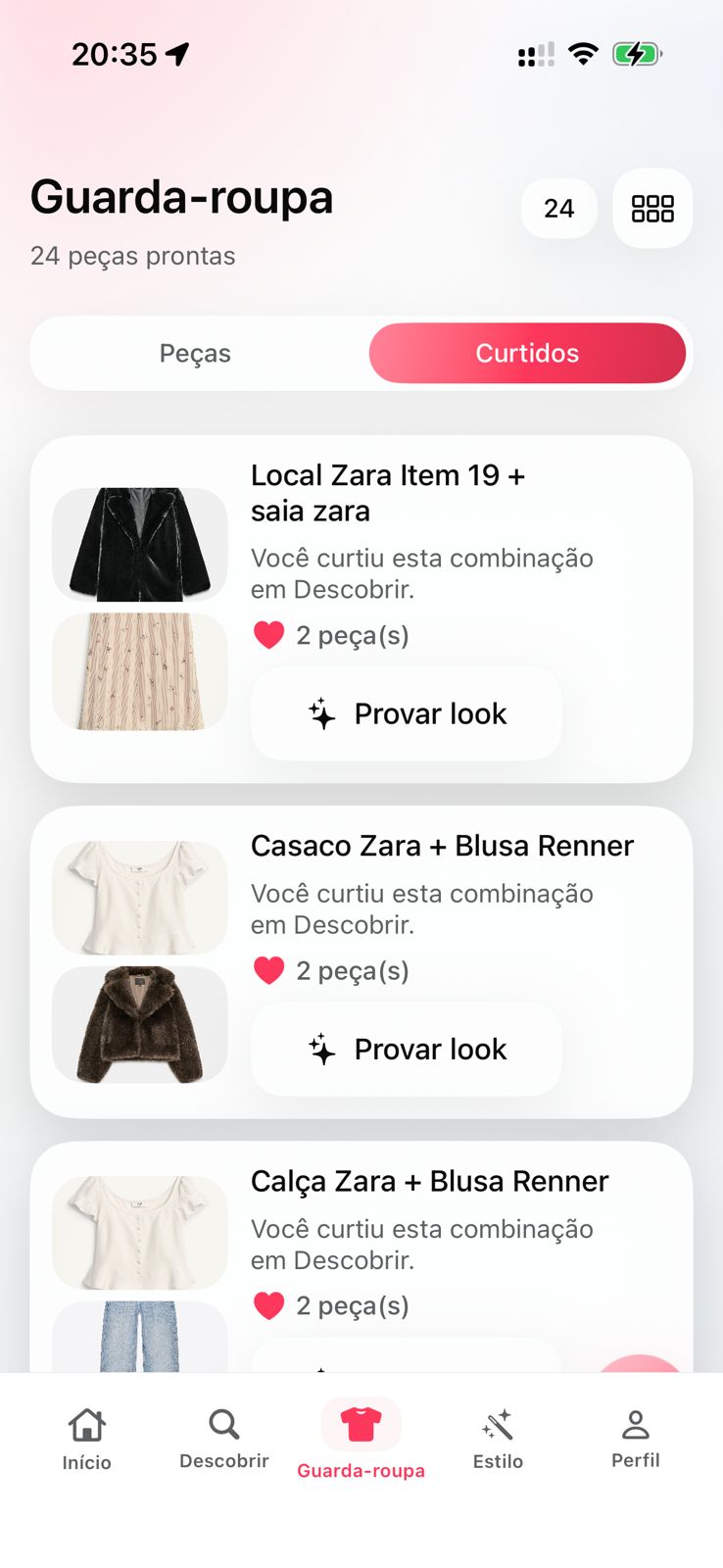Viewport: 723px width, 1568px height.
Task: Tap Provar look for Casaco Zara + Blusa Renner
Action: click(407, 1050)
